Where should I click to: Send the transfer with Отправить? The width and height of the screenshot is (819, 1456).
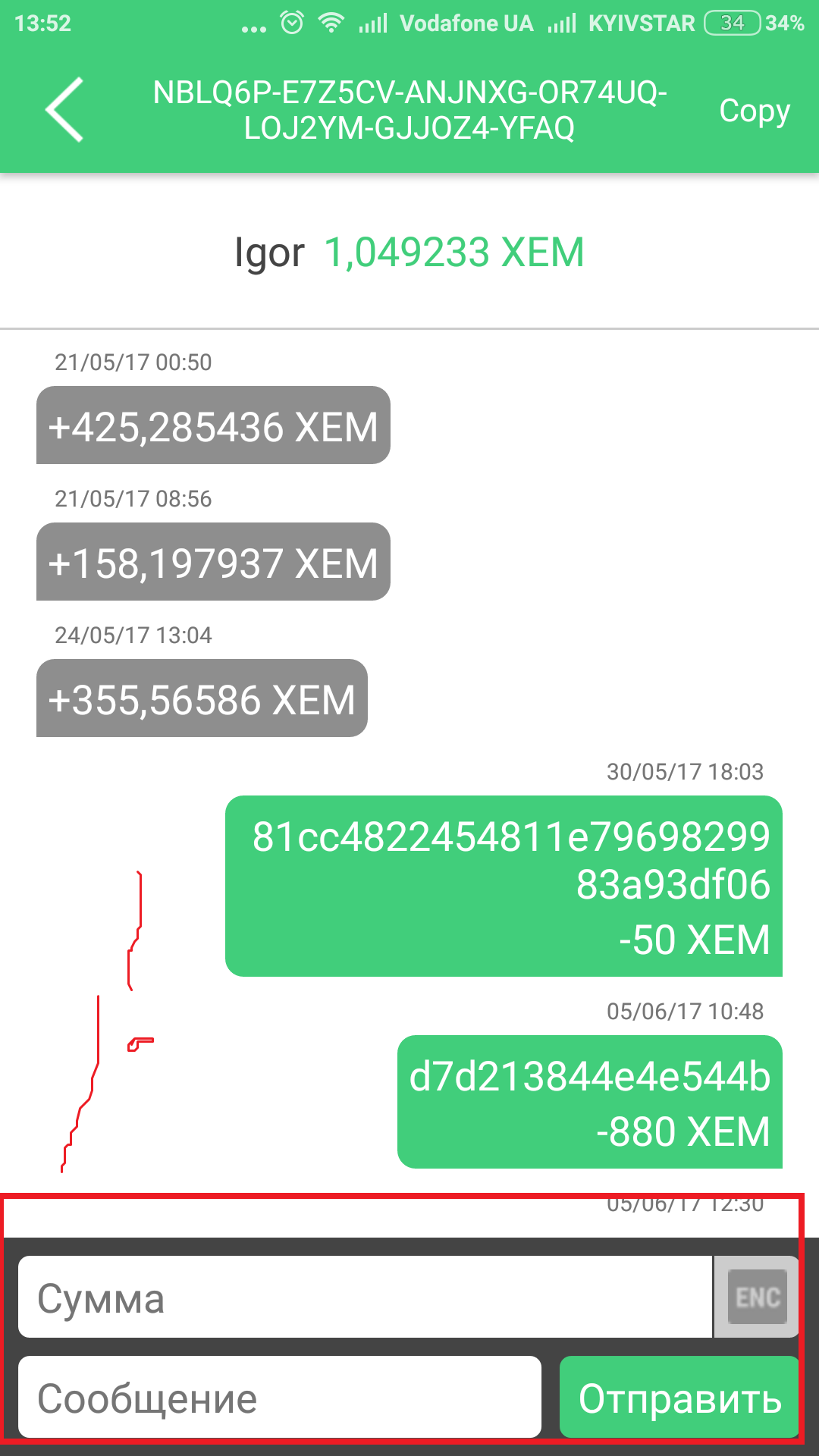pos(679,1397)
